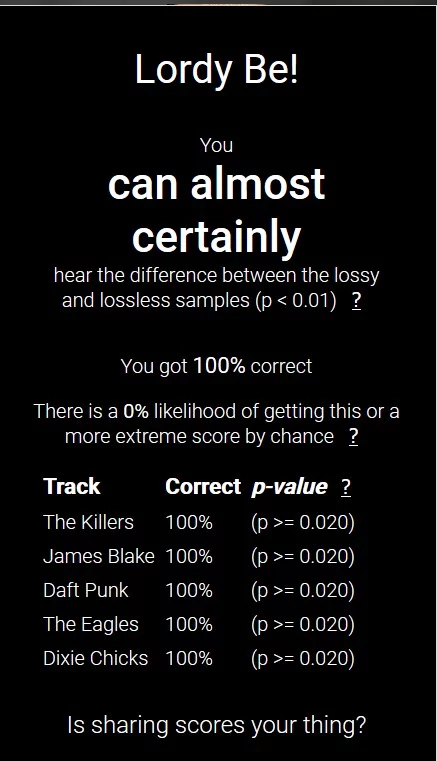Tap the question mark after 'score by chance'

pyautogui.click(x=353, y=437)
